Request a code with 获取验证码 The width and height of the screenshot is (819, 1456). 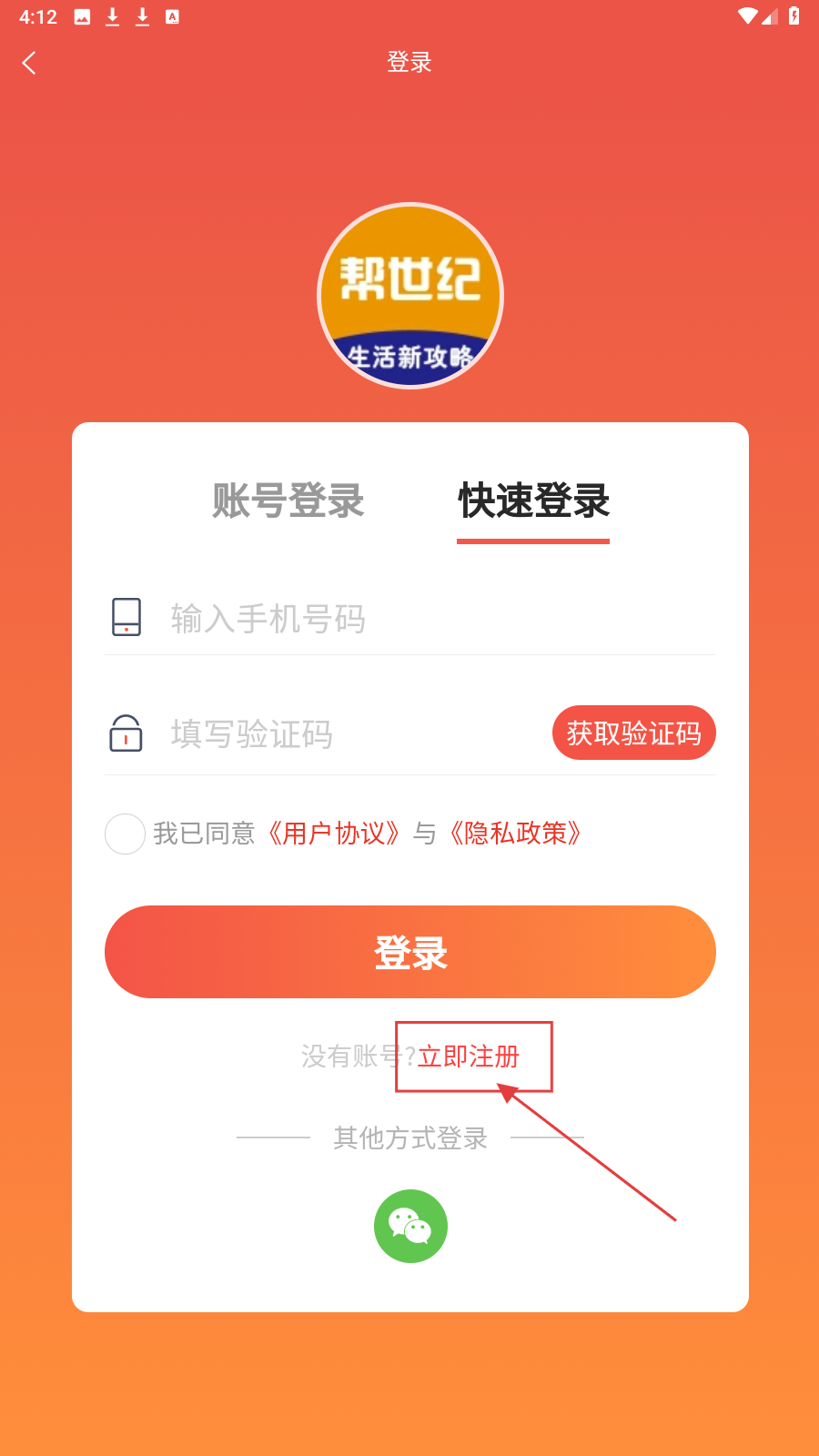tap(633, 733)
